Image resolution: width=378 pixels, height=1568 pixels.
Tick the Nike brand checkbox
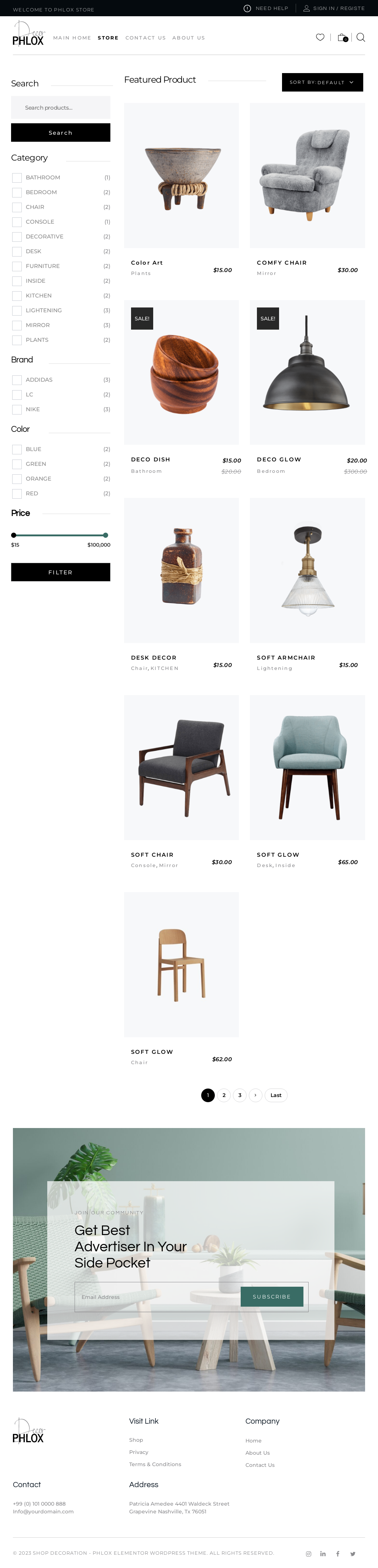tap(17, 410)
